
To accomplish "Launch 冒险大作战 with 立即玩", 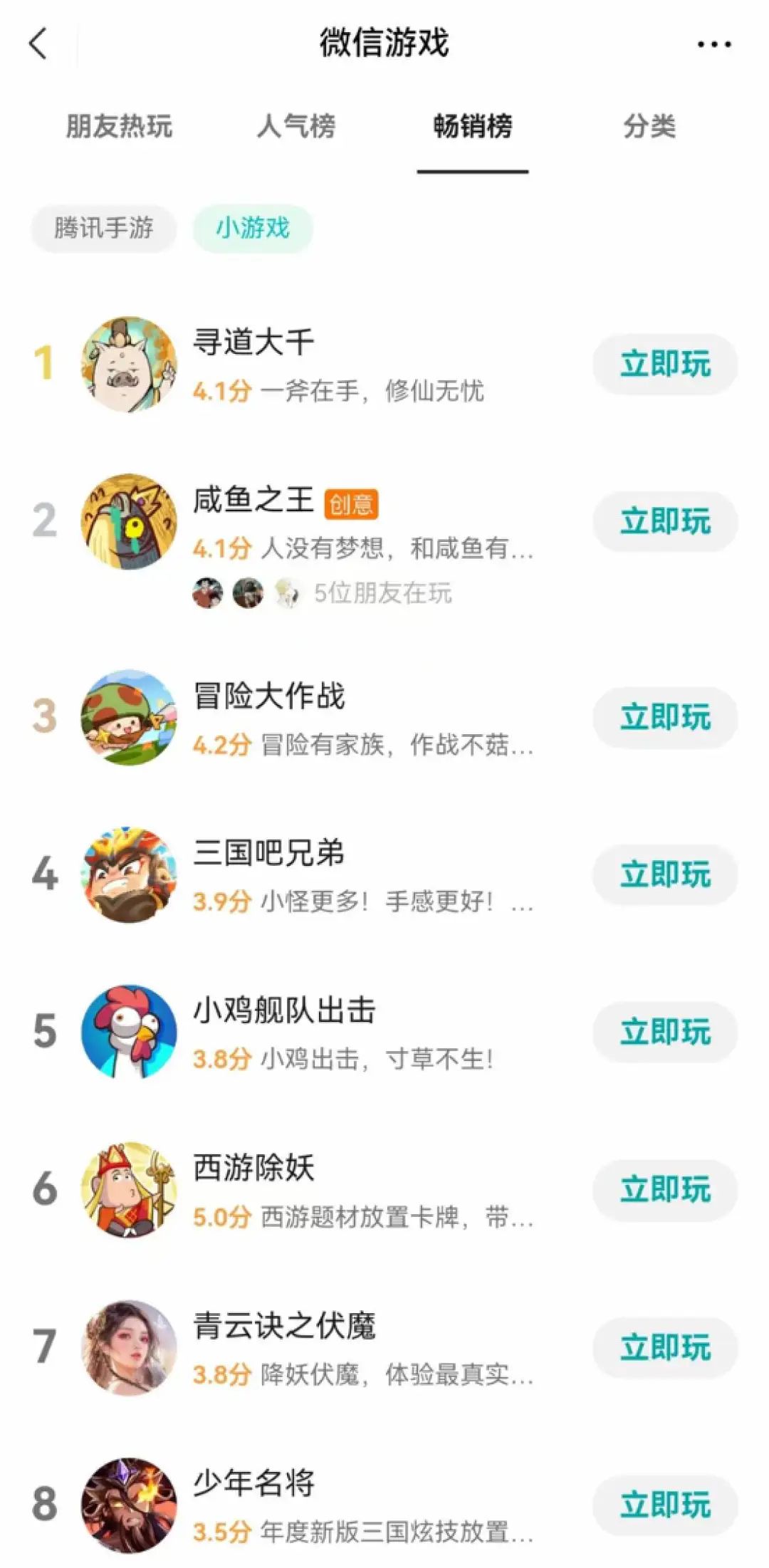I will tap(665, 717).
